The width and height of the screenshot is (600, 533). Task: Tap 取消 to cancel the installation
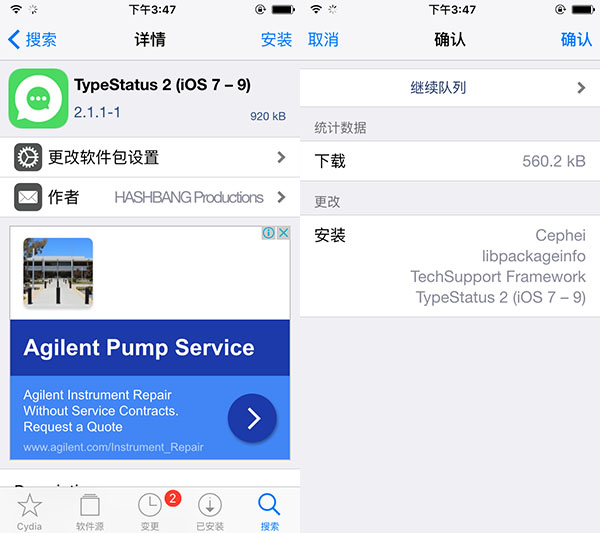coord(323,40)
